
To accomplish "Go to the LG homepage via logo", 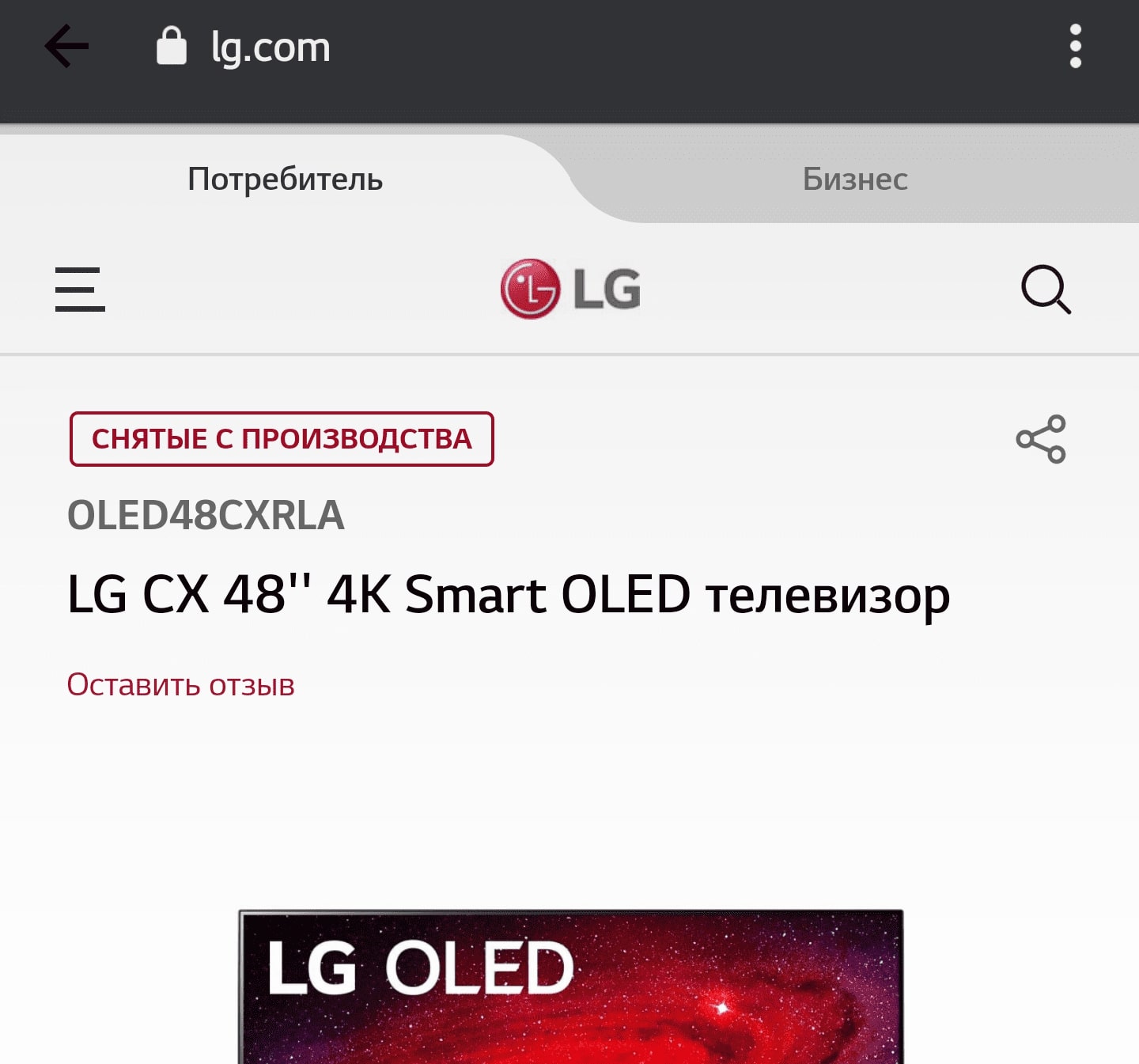I will coord(570,289).
